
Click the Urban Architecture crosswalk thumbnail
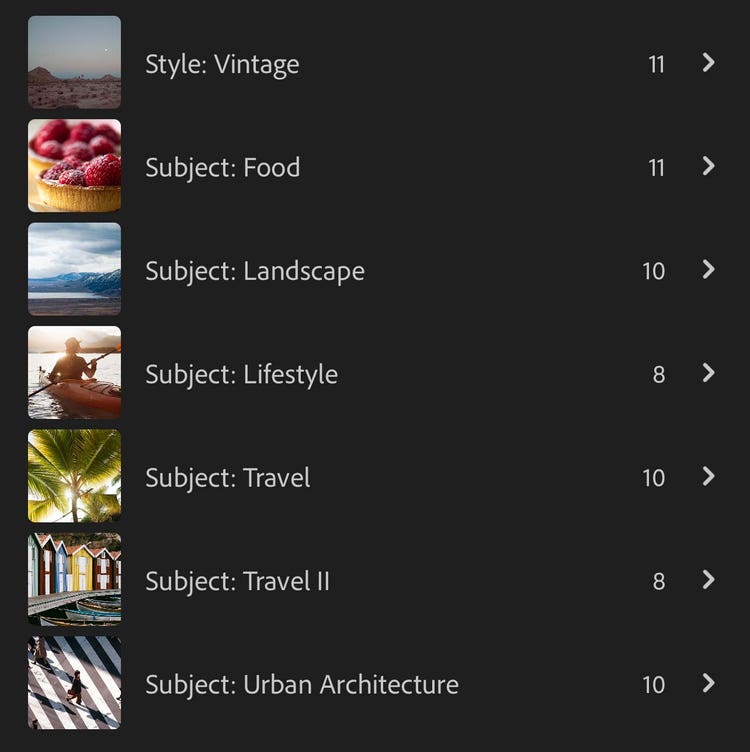tap(74, 684)
